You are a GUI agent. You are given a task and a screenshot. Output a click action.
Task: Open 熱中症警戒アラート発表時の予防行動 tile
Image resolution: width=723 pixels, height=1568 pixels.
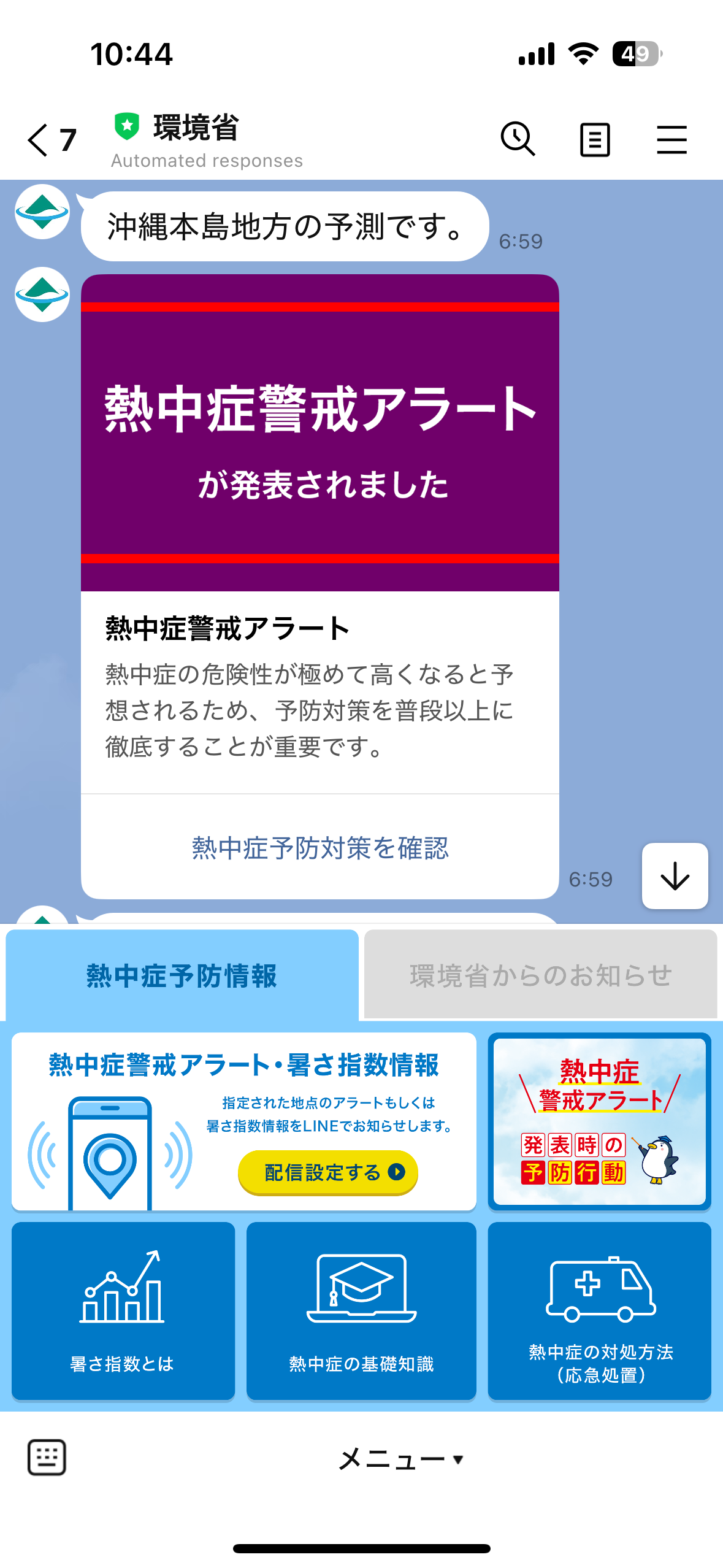[x=599, y=1121]
